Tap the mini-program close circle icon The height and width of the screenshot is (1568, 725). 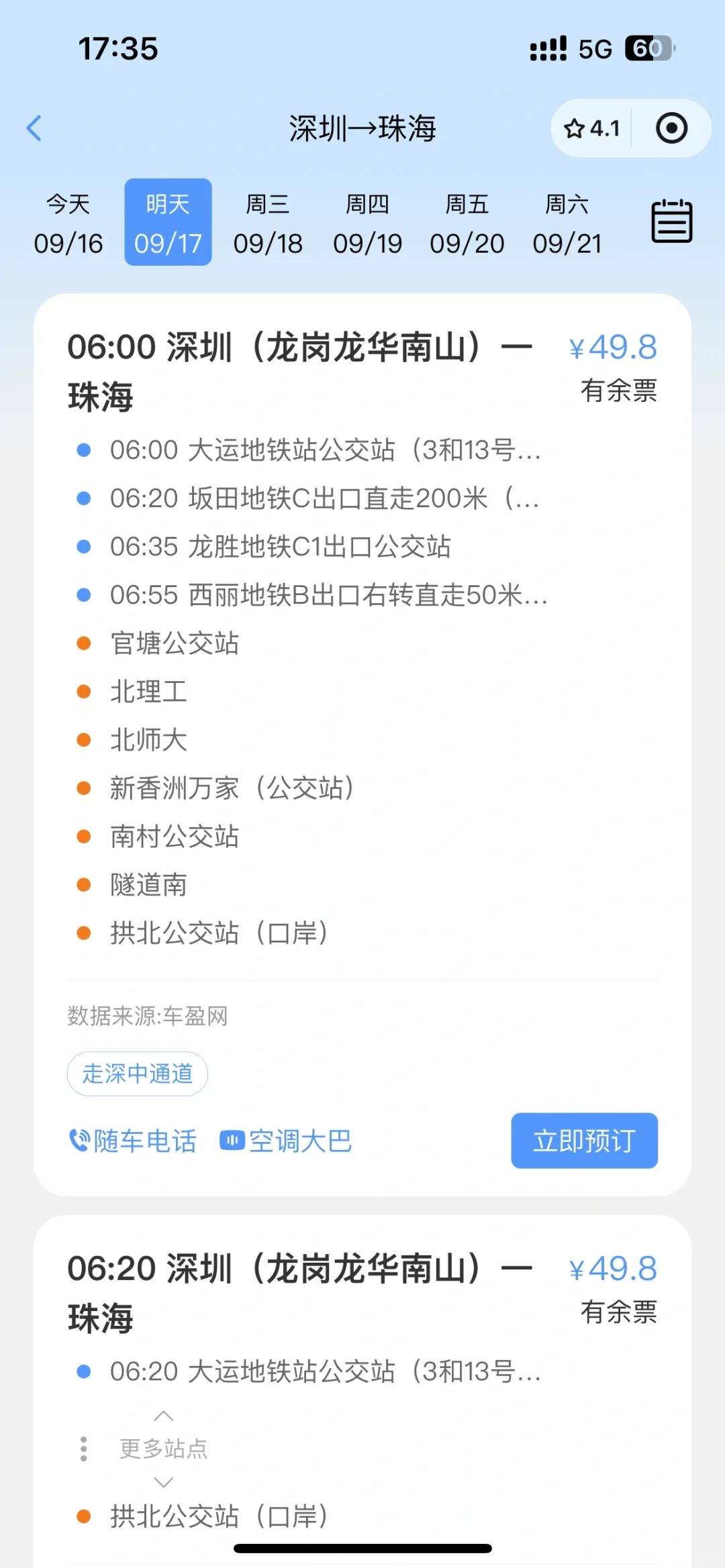point(671,128)
